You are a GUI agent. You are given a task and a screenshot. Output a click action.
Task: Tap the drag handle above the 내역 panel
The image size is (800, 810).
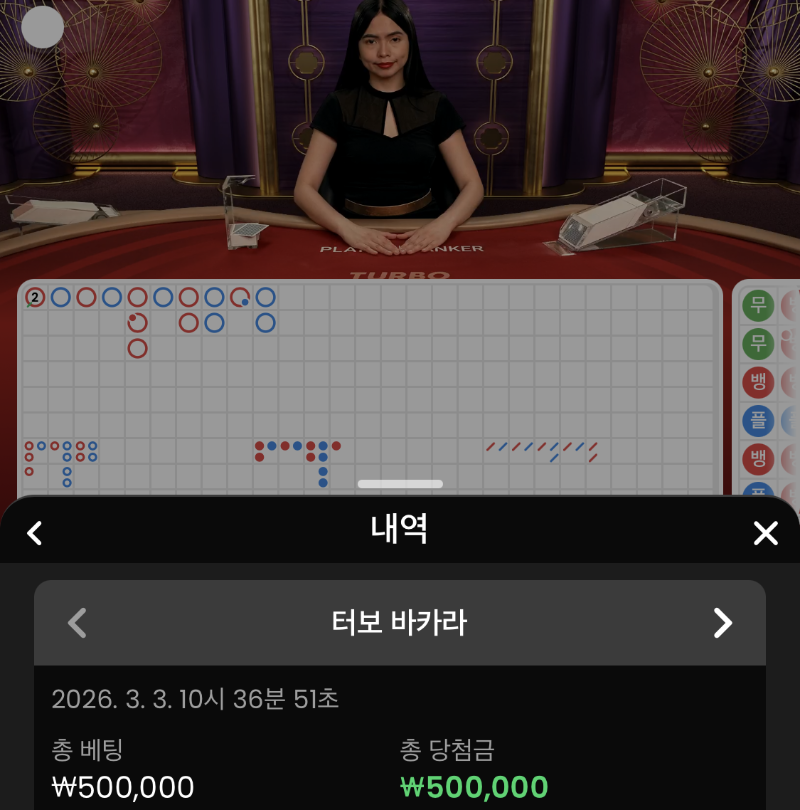400,484
